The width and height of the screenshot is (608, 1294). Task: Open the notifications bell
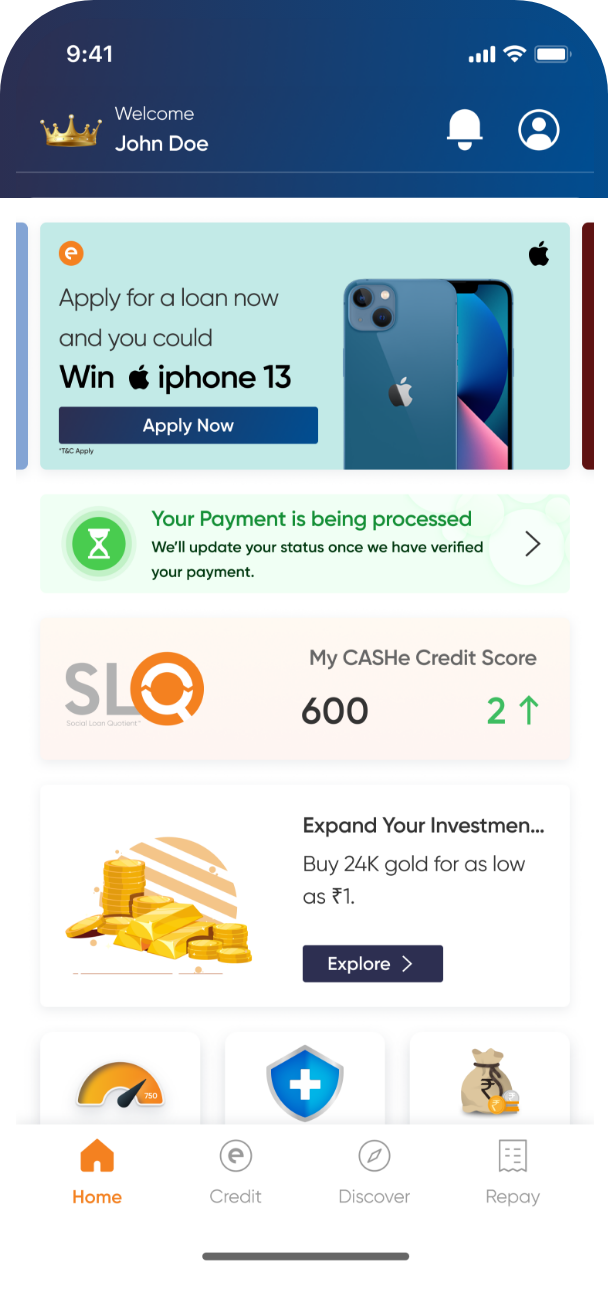coord(464,129)
